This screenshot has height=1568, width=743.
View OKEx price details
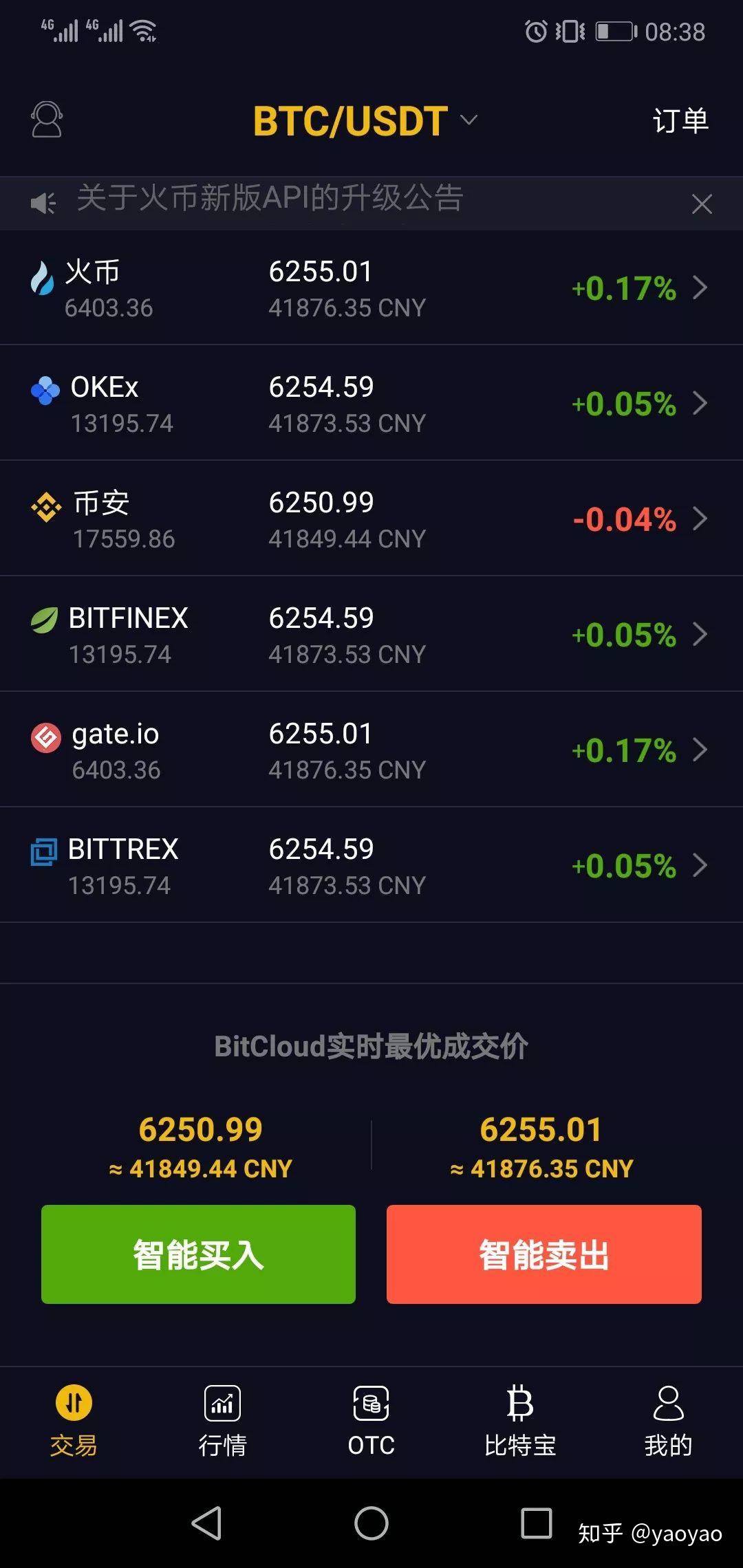[371, 404]
